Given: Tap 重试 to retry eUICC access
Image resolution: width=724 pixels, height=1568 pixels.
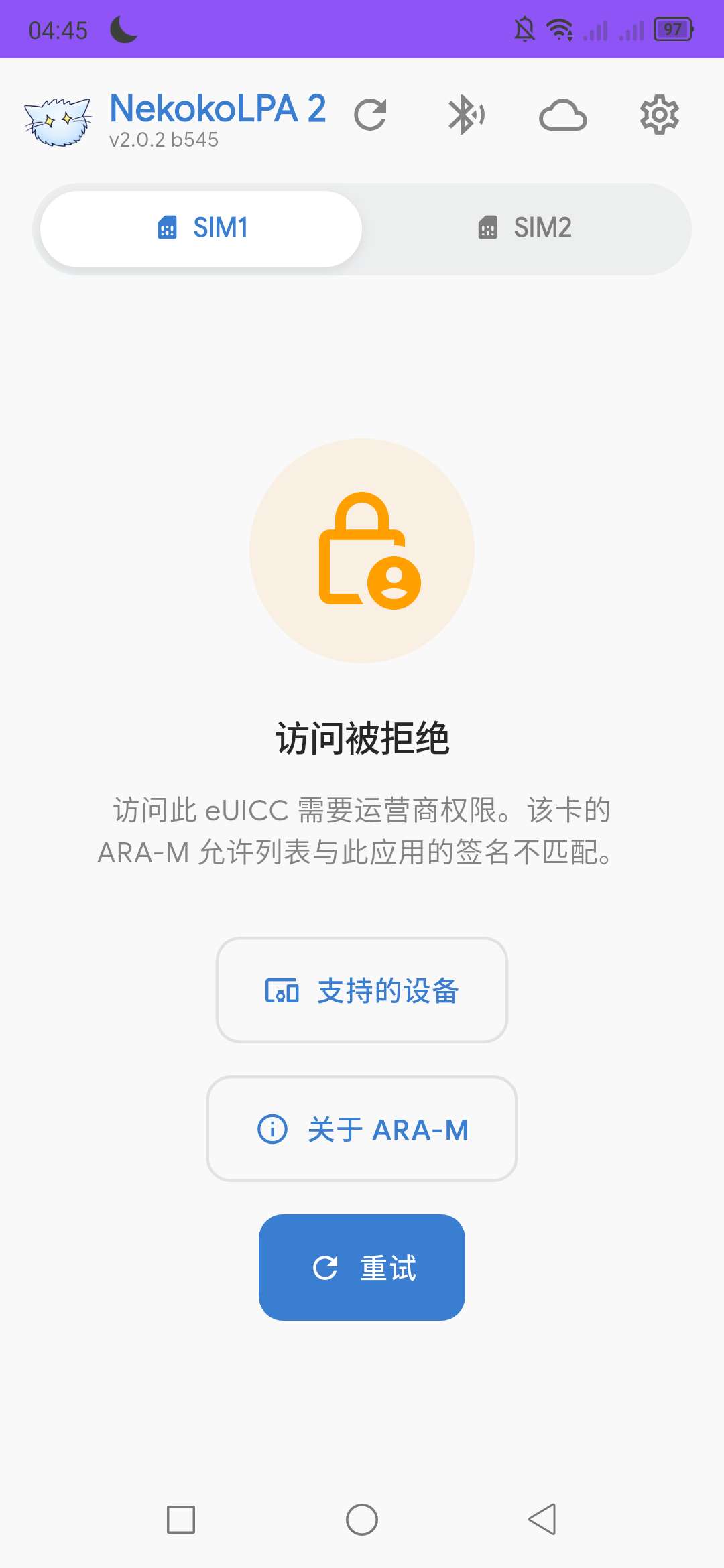Looking at the screenshot, I should (361, 1266).
